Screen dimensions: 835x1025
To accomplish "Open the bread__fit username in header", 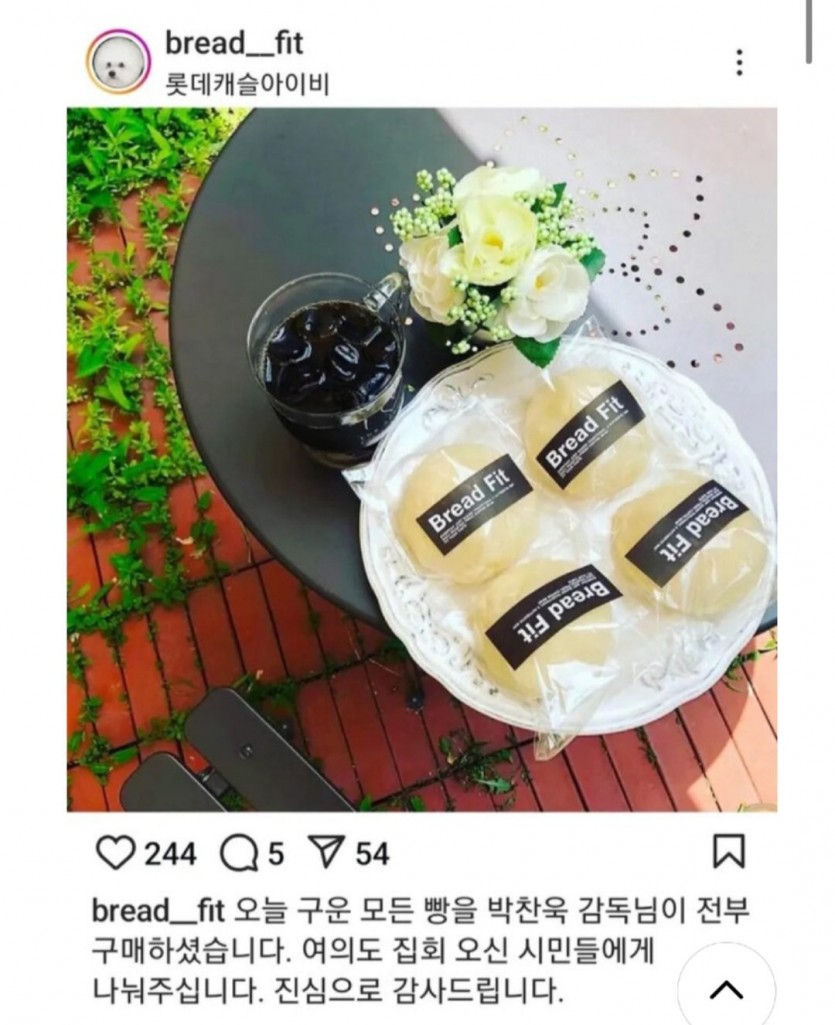I will [x=233, y=44].
